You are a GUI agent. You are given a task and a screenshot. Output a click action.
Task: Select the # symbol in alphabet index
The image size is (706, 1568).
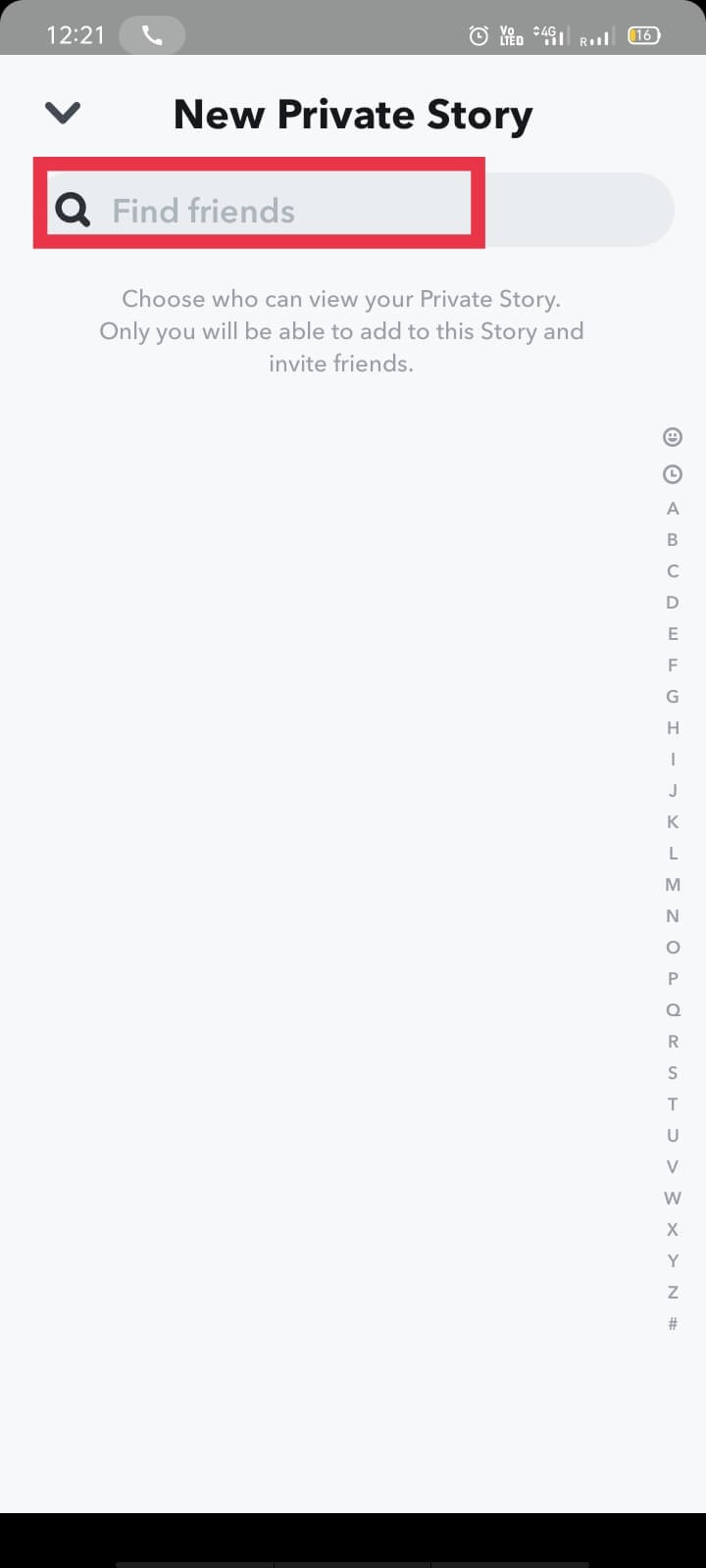click(x=673, y=1323)
